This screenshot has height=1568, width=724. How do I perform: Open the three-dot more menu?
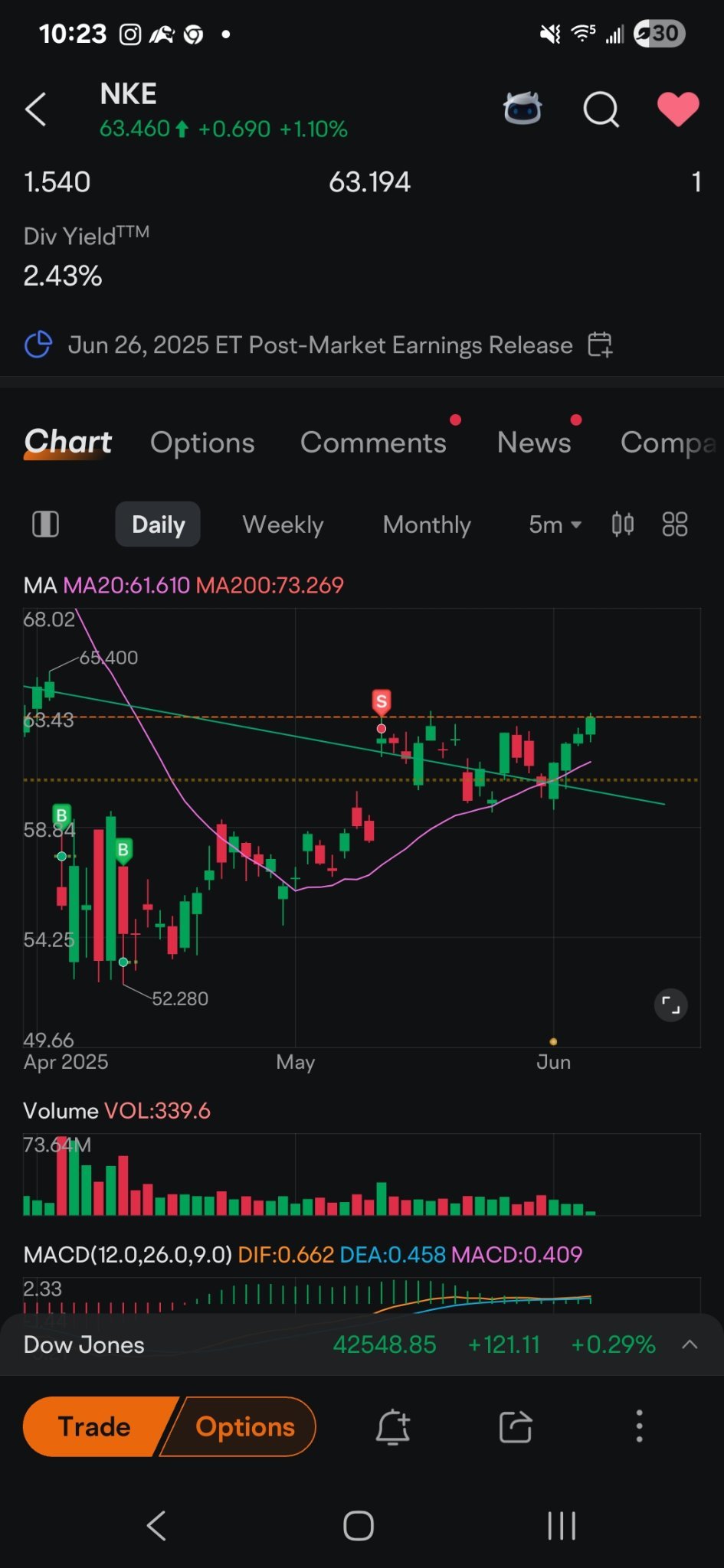639,1426
